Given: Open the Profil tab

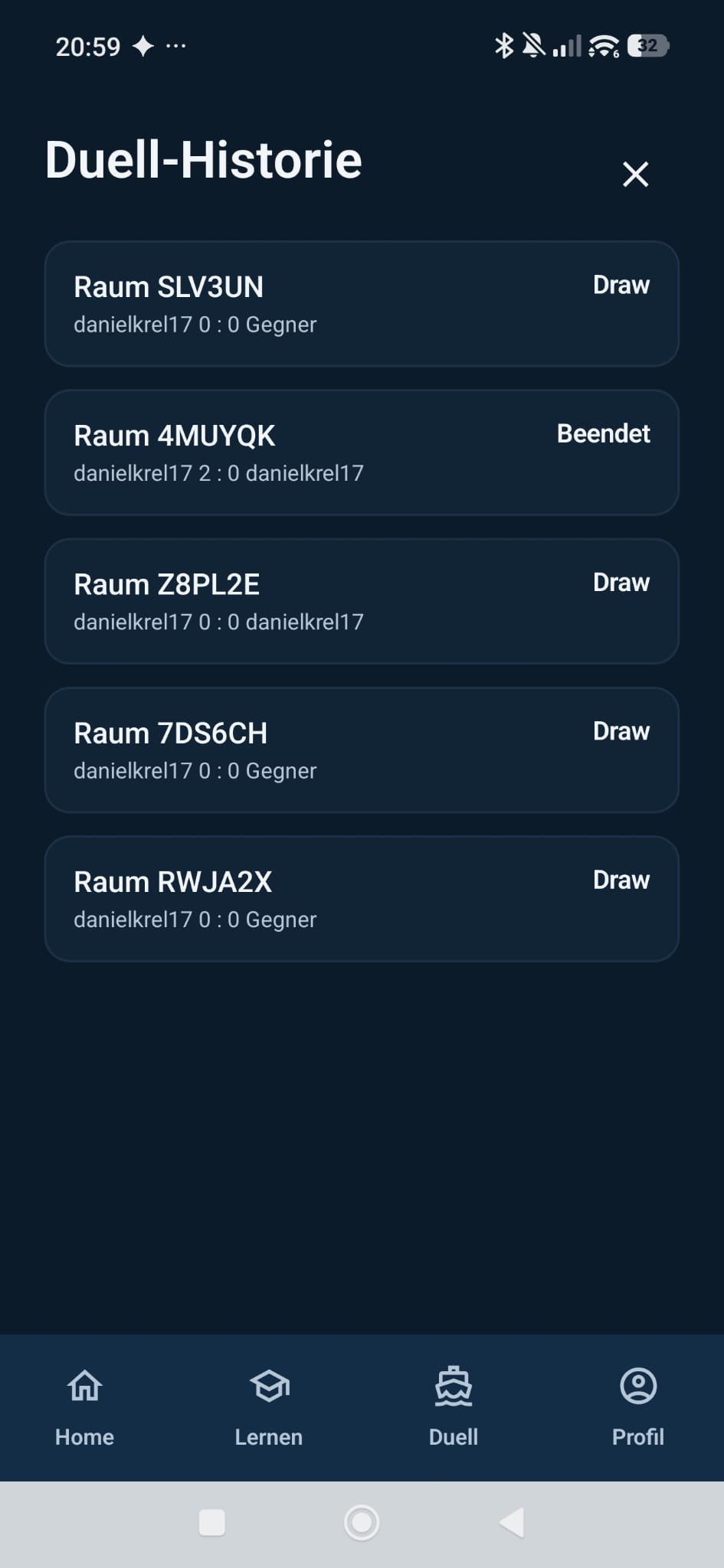Looking at the screenshot, I should click(637, 1406).
